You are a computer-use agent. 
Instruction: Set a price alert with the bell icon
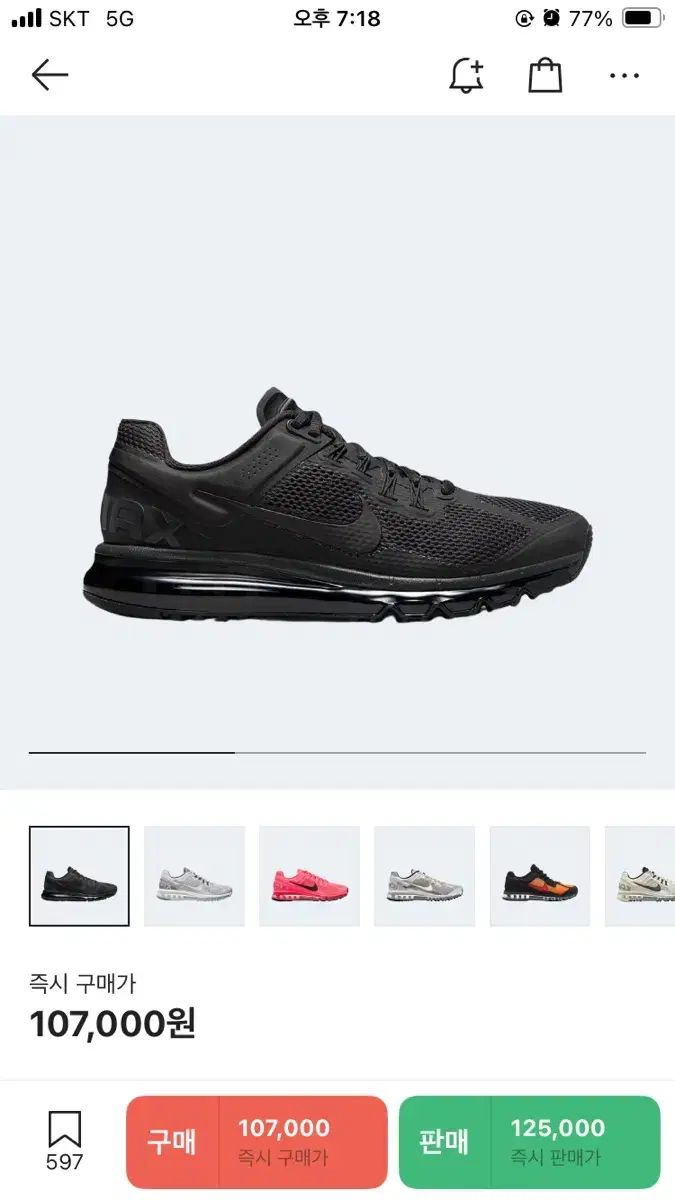[466, 75]
